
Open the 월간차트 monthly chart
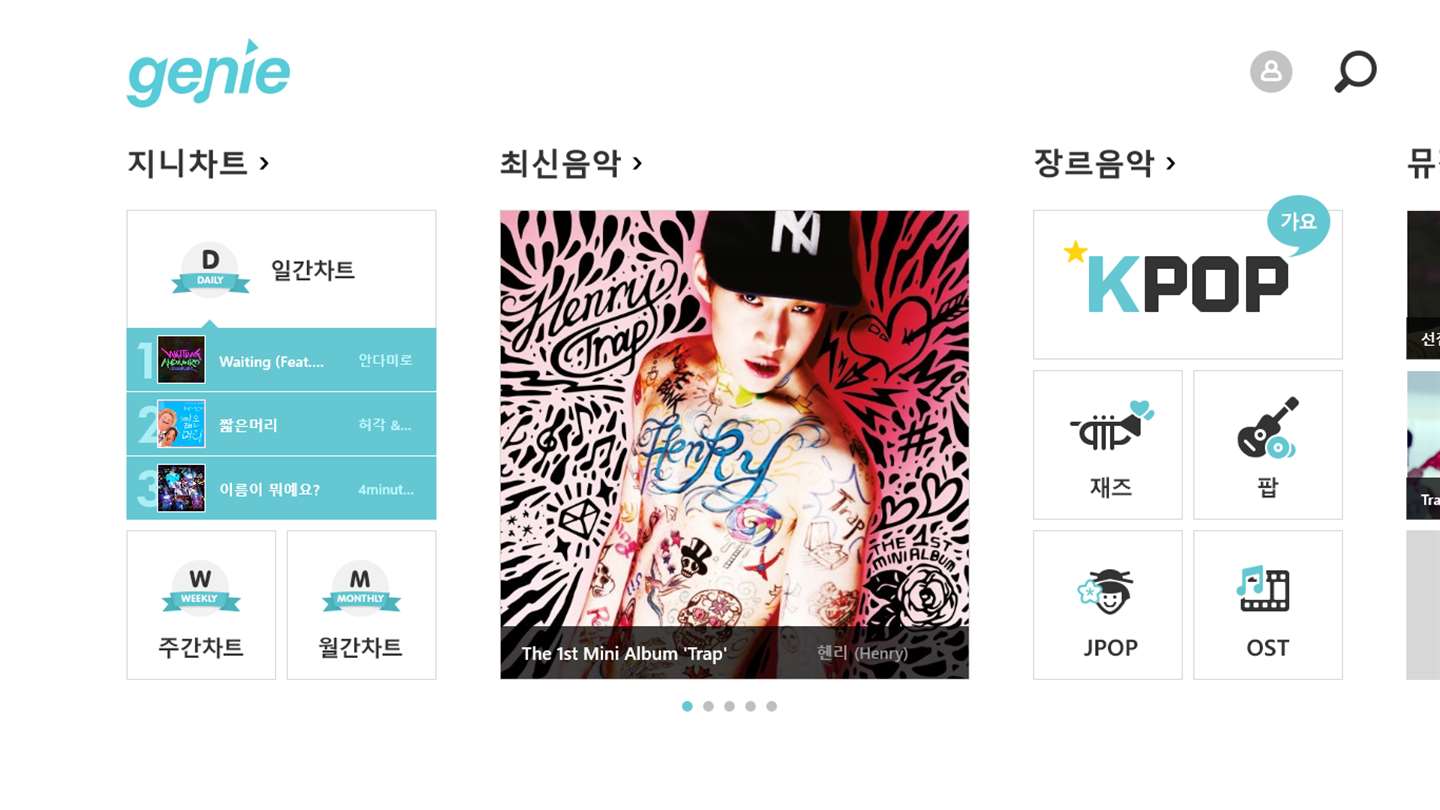361,605
